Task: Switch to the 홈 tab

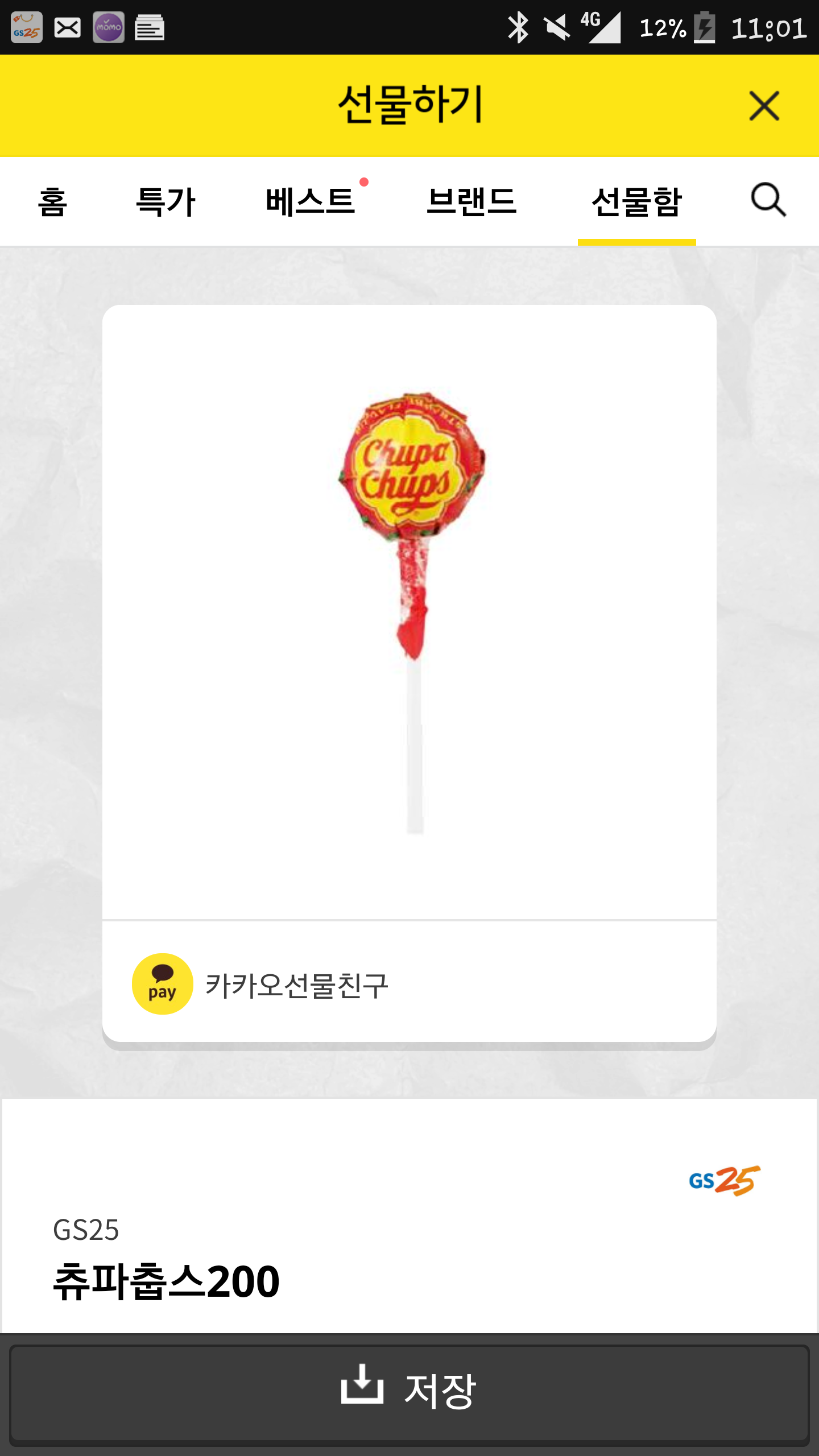Action: click(52, 202)
